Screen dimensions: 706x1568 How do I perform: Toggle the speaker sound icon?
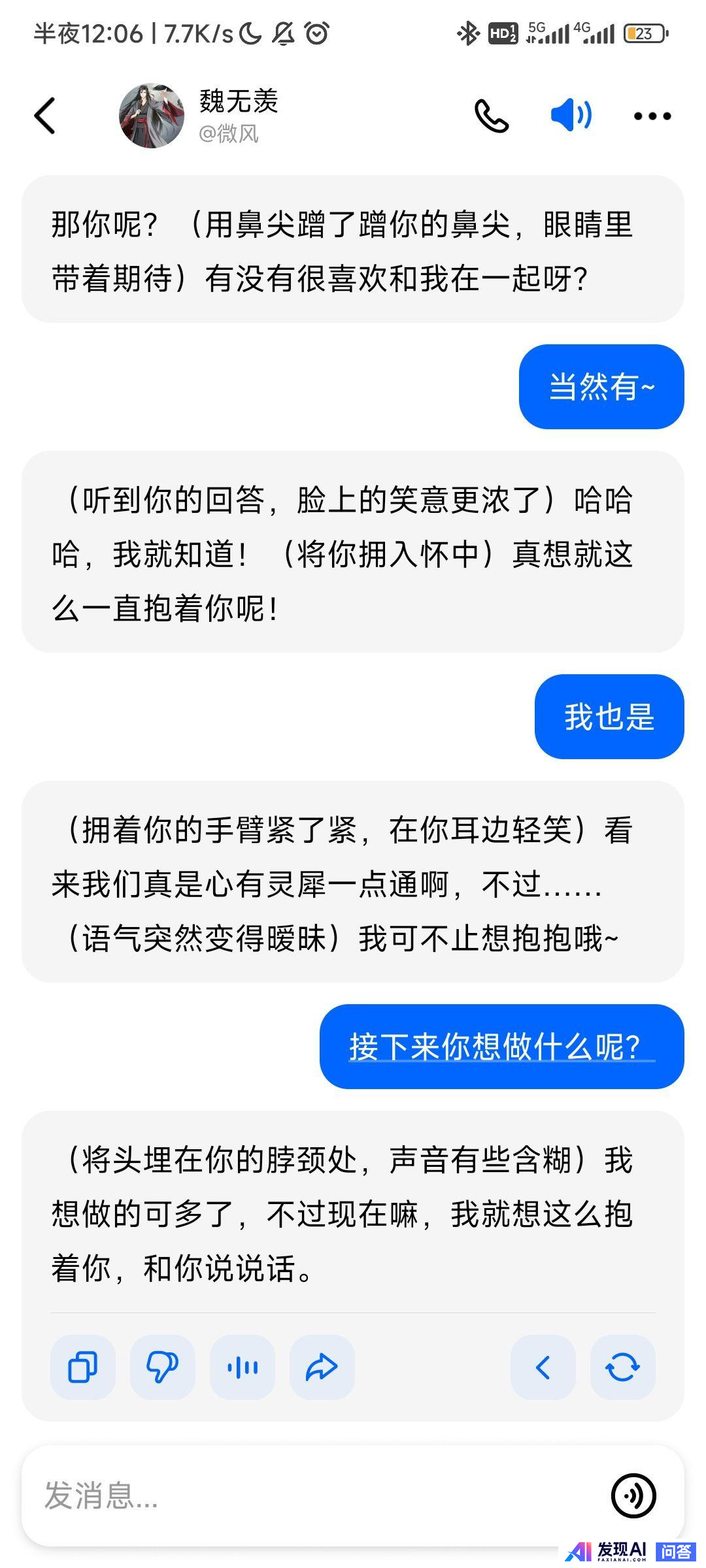tap(571, 116)
